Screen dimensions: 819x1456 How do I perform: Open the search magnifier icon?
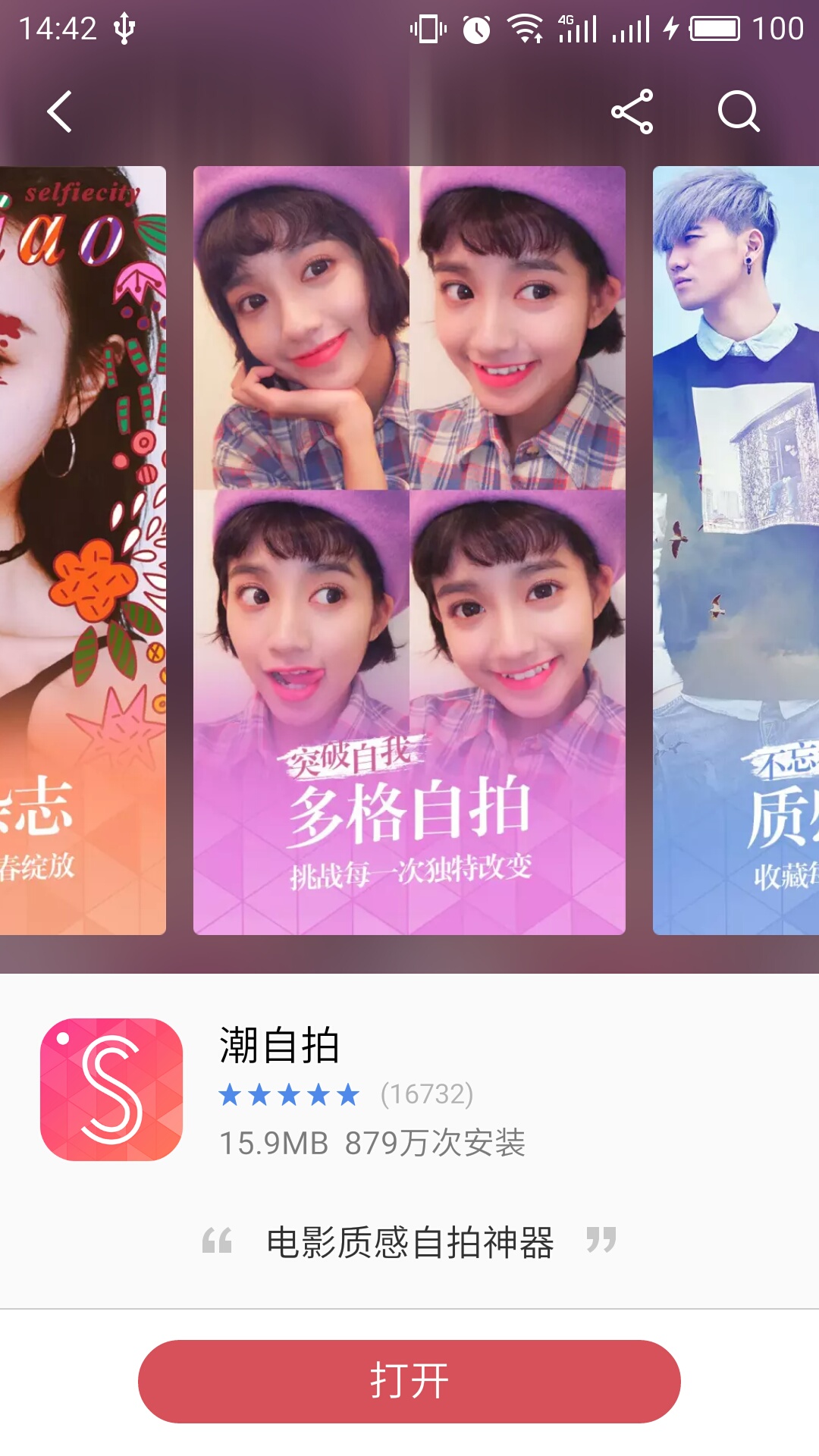(x=738, y=112)
